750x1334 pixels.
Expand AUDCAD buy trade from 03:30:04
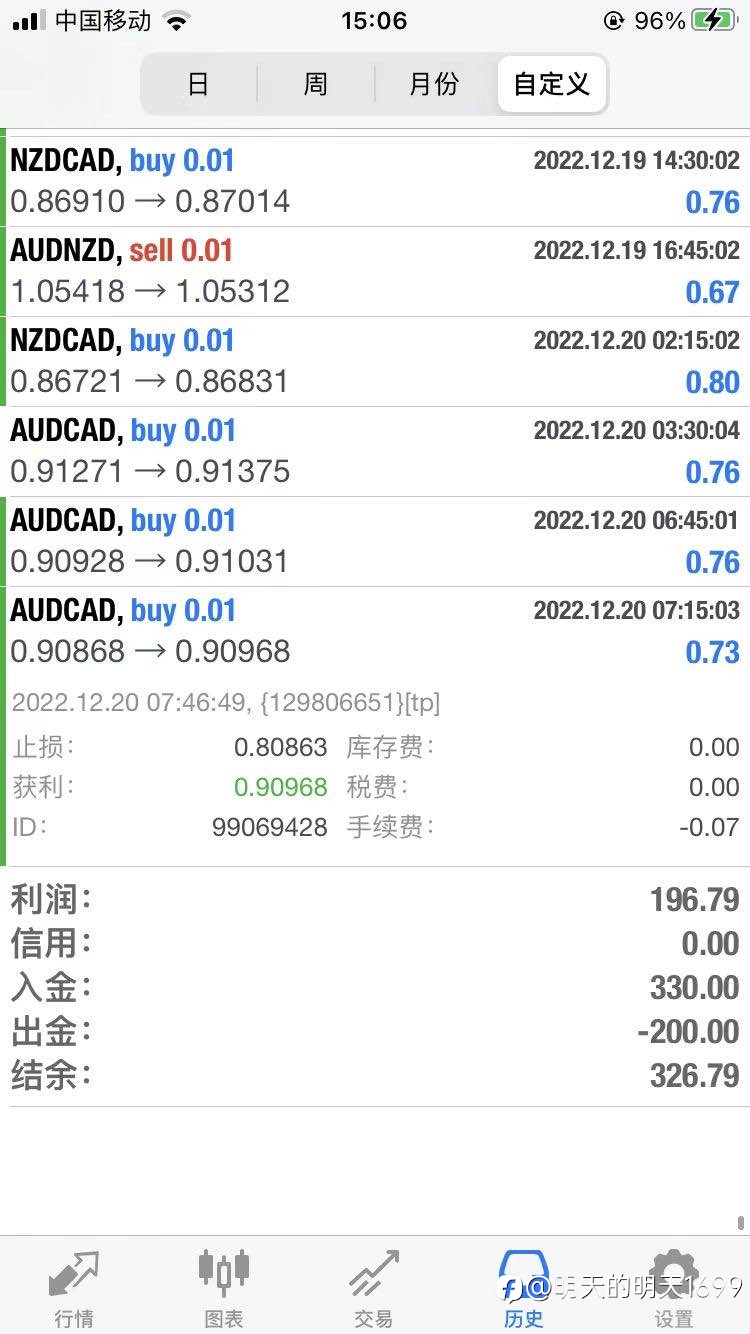pyautogui.click(x=375, y=451)
